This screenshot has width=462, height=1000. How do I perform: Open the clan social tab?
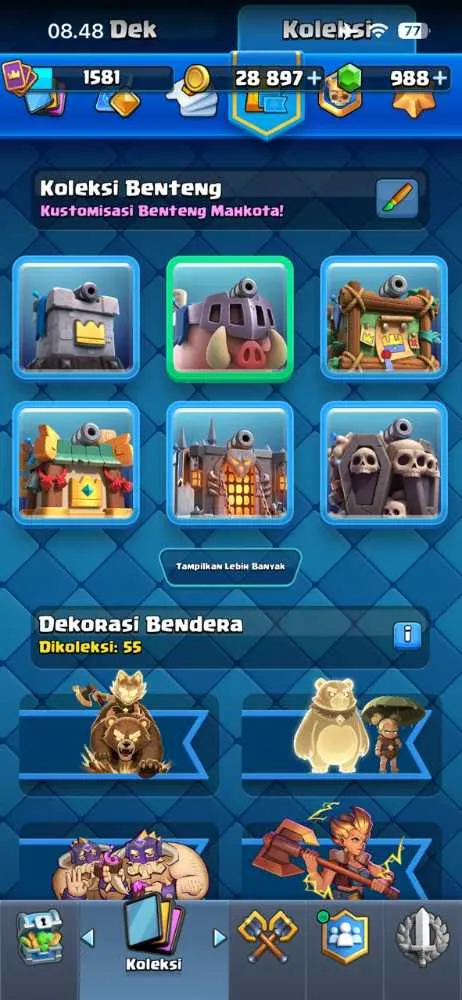344,936
